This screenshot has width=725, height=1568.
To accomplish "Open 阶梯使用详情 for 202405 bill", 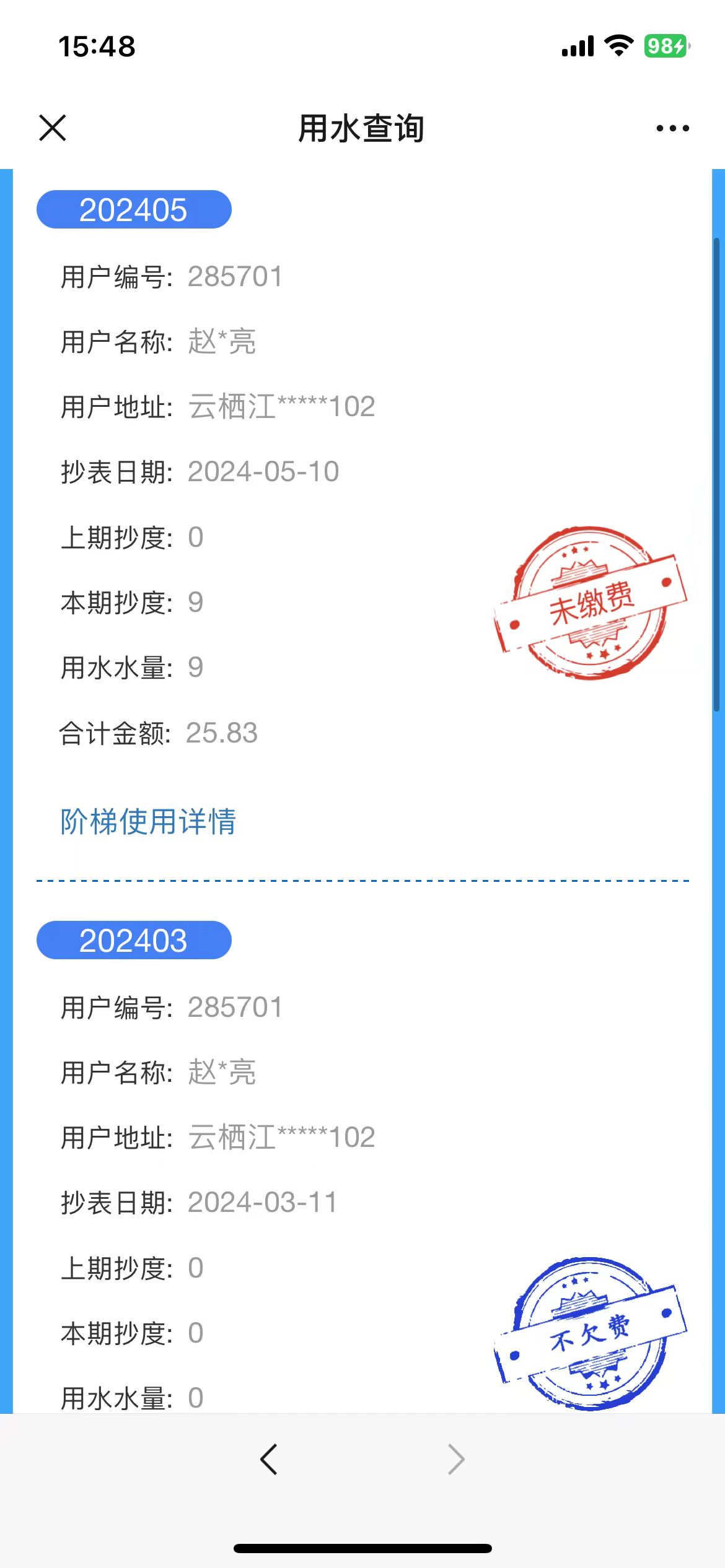I will pyautogui.click(x=148, y=822).
